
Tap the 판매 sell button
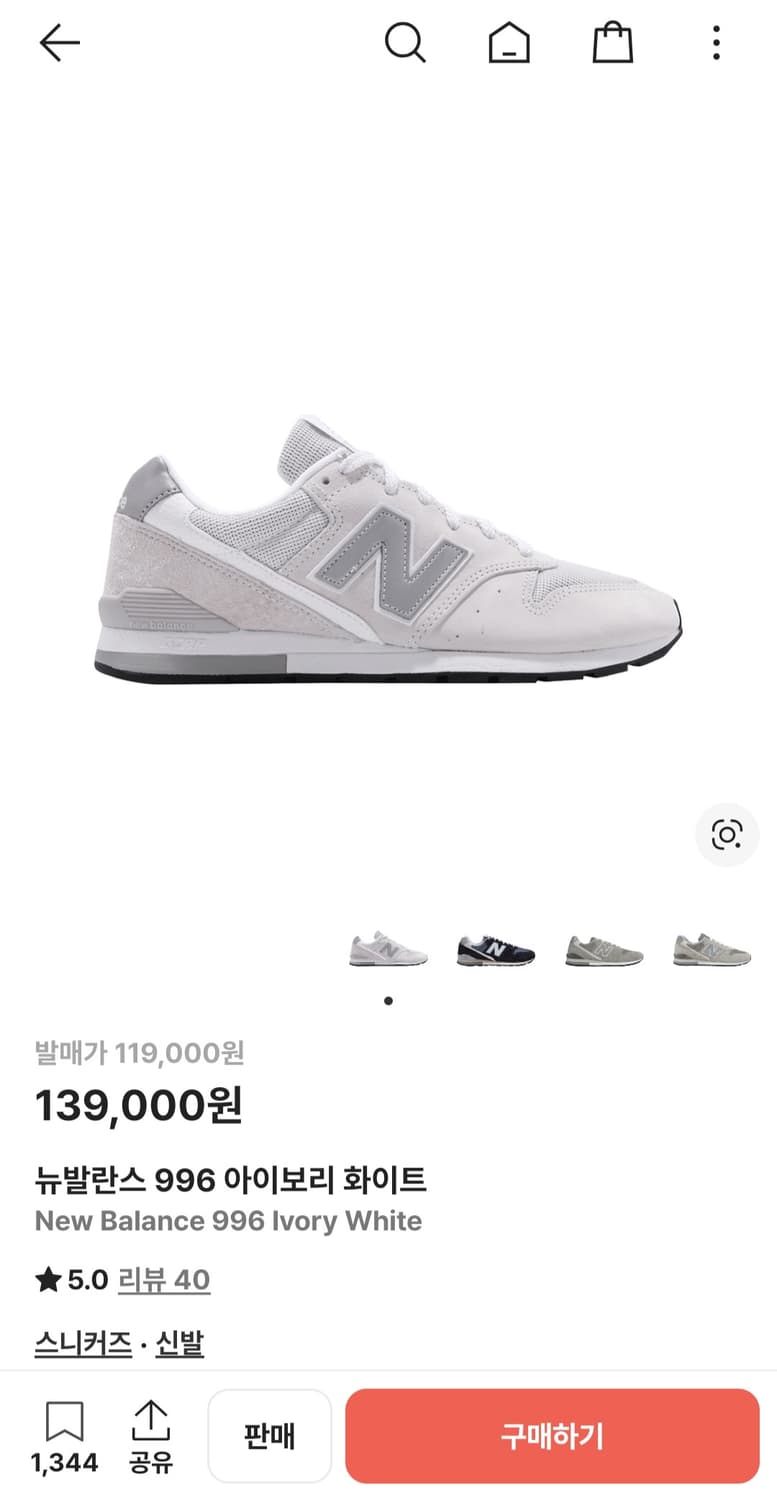269,1436
